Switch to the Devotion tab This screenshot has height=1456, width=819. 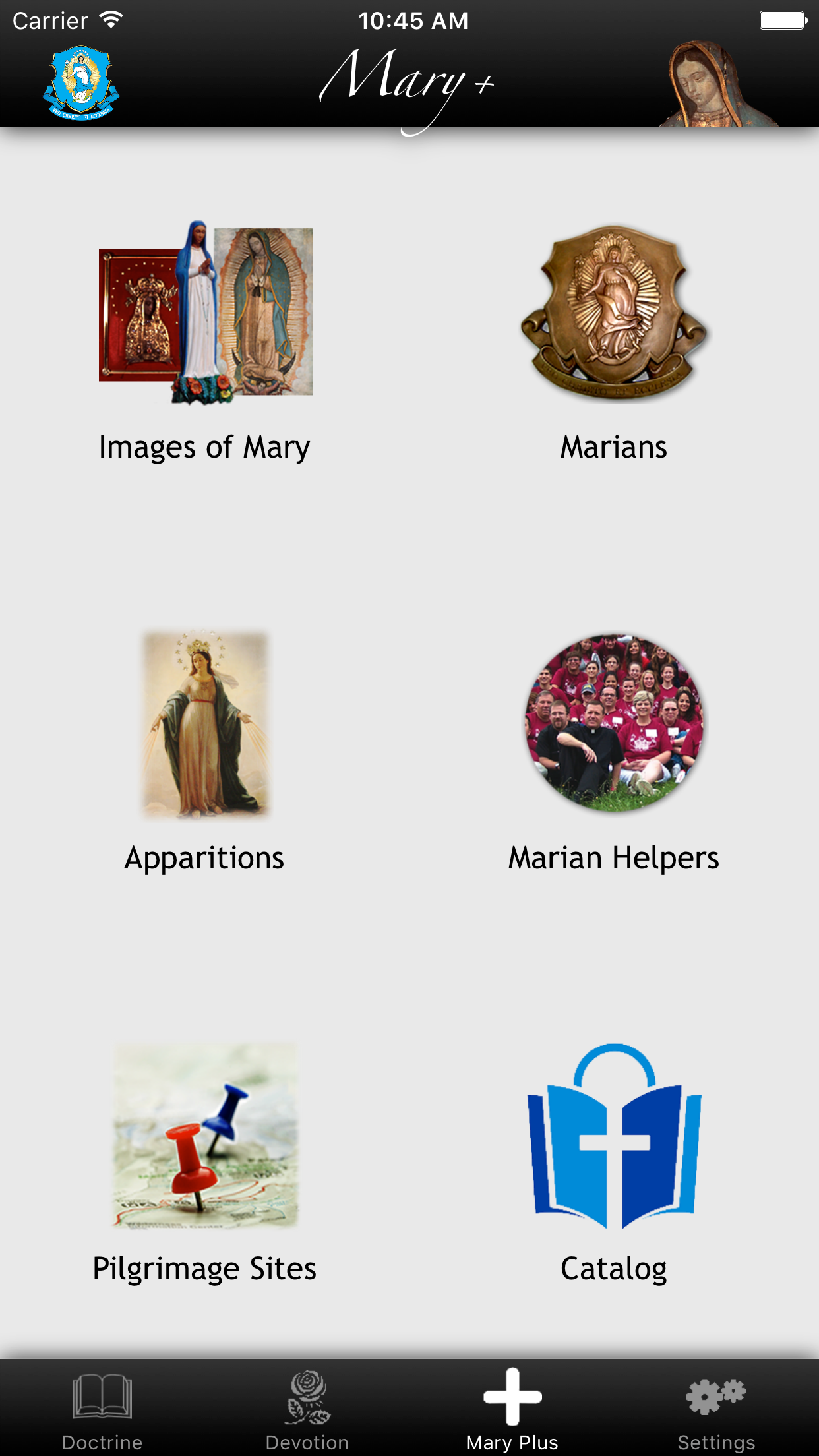point(307,1409)
